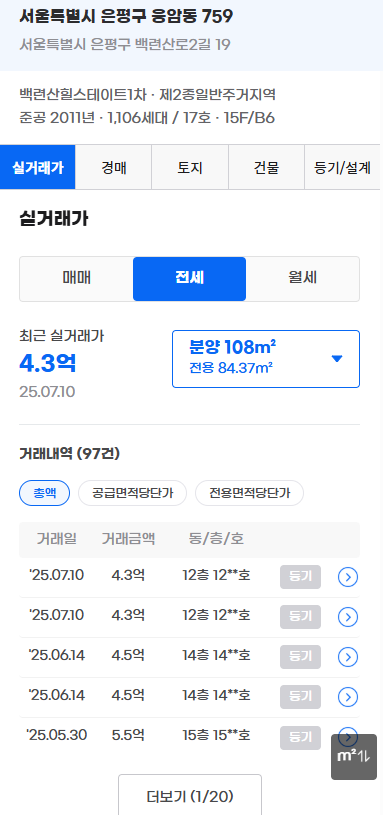383x815 pixels.
Task: Open the 분양 108m² area dropdown
Action: 266,359
